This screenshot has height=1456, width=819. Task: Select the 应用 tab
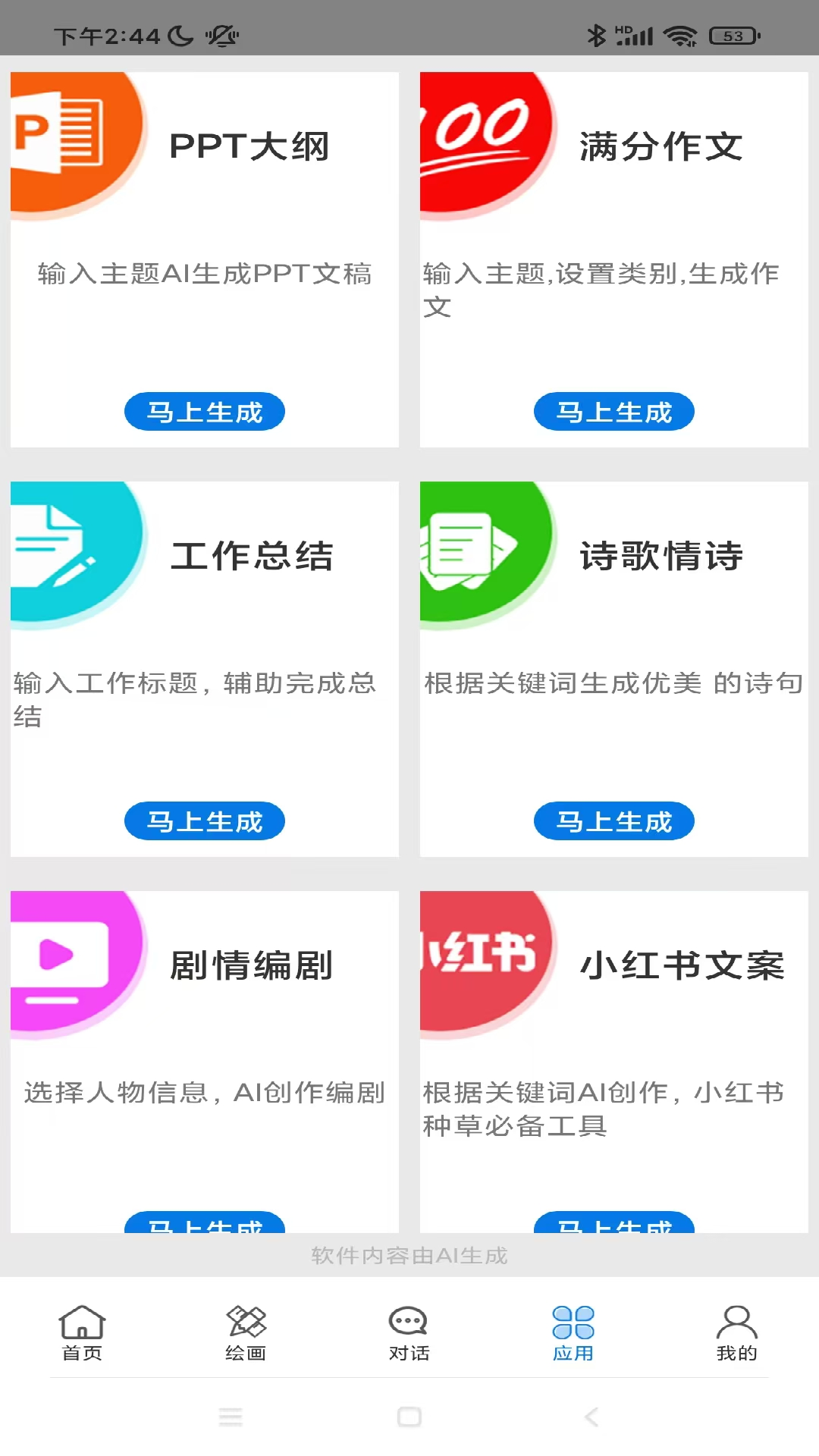[x=573, y=1333]
